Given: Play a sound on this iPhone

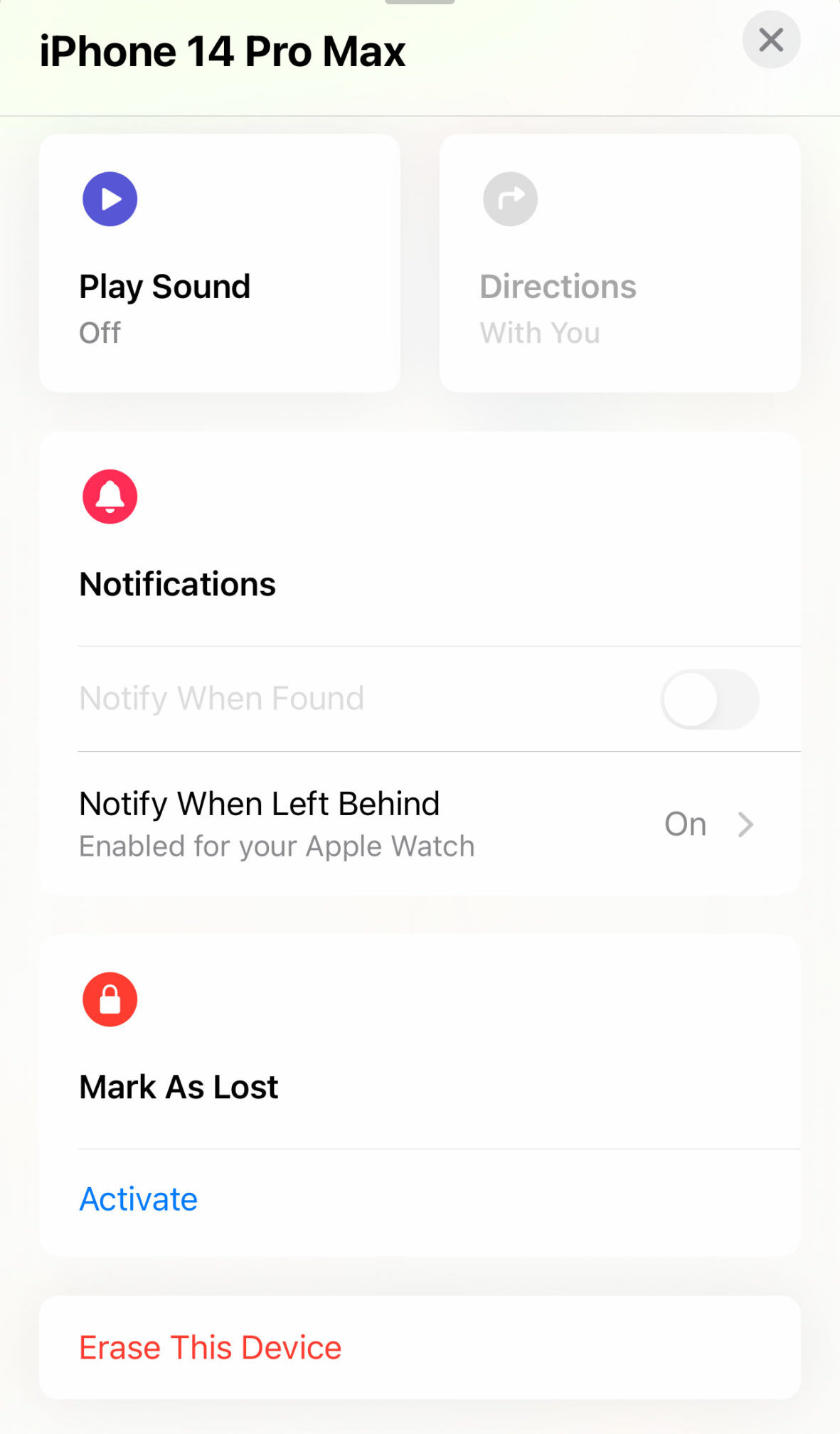Looking at the screenshot, I should tap(220, 263).
